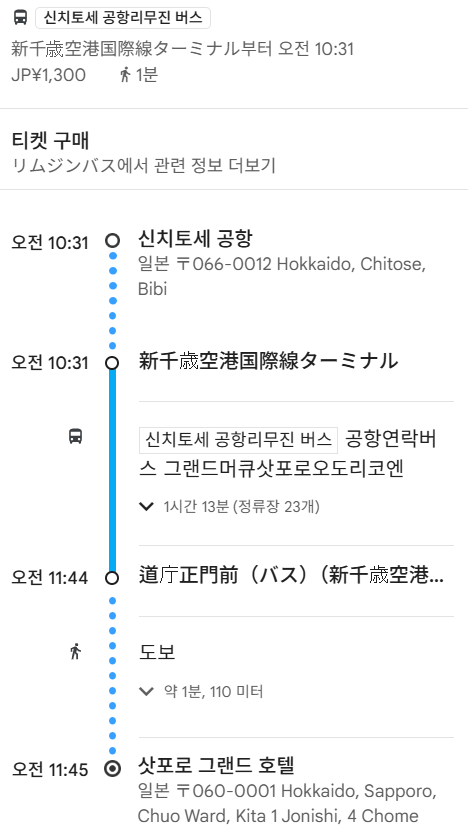Expand the 1시간 13분 (정류장 23개) stop list
The width and height of the screenshot is (468, 840).
[229, 506]
